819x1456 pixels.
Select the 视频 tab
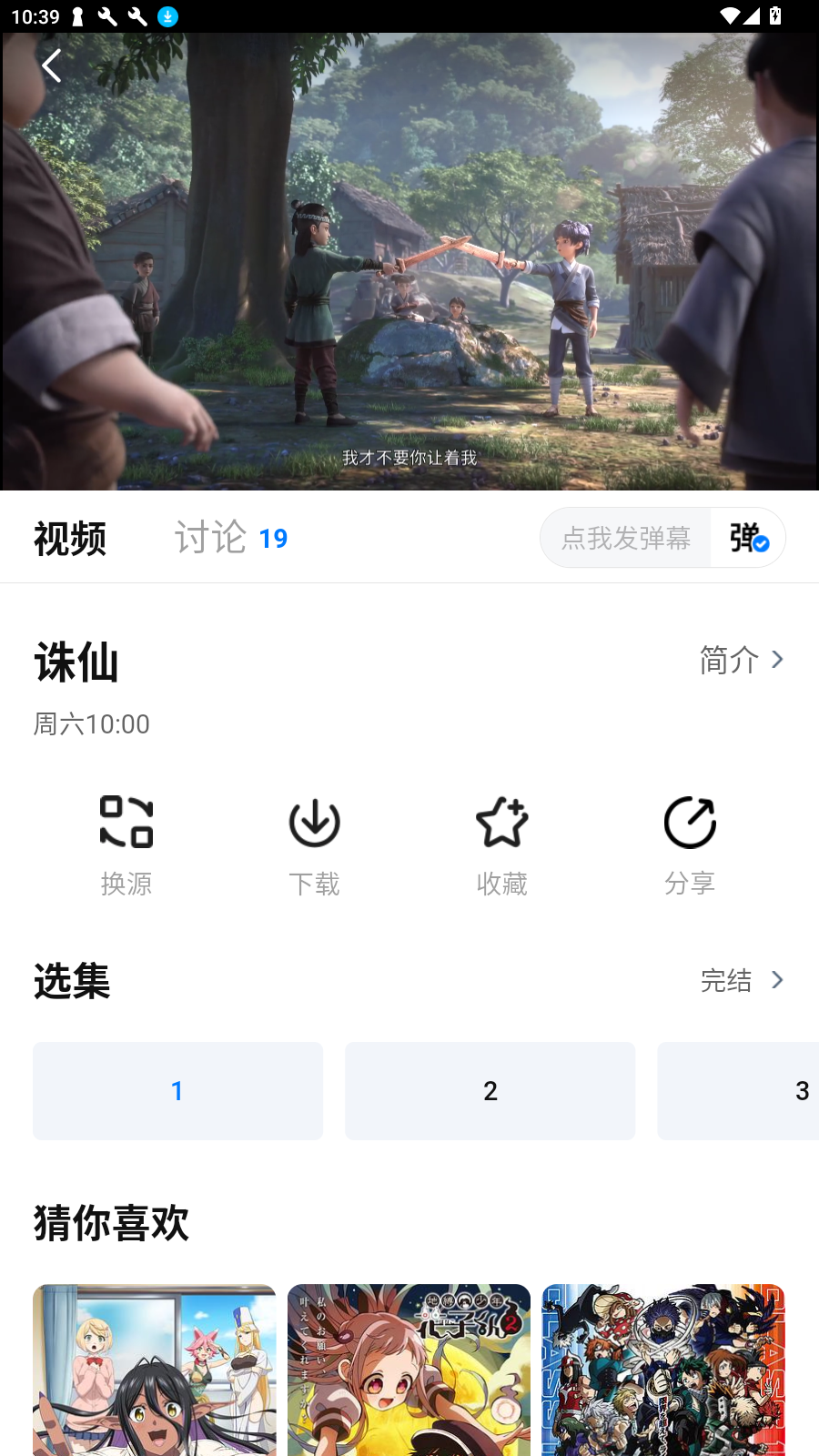[70, 538]
